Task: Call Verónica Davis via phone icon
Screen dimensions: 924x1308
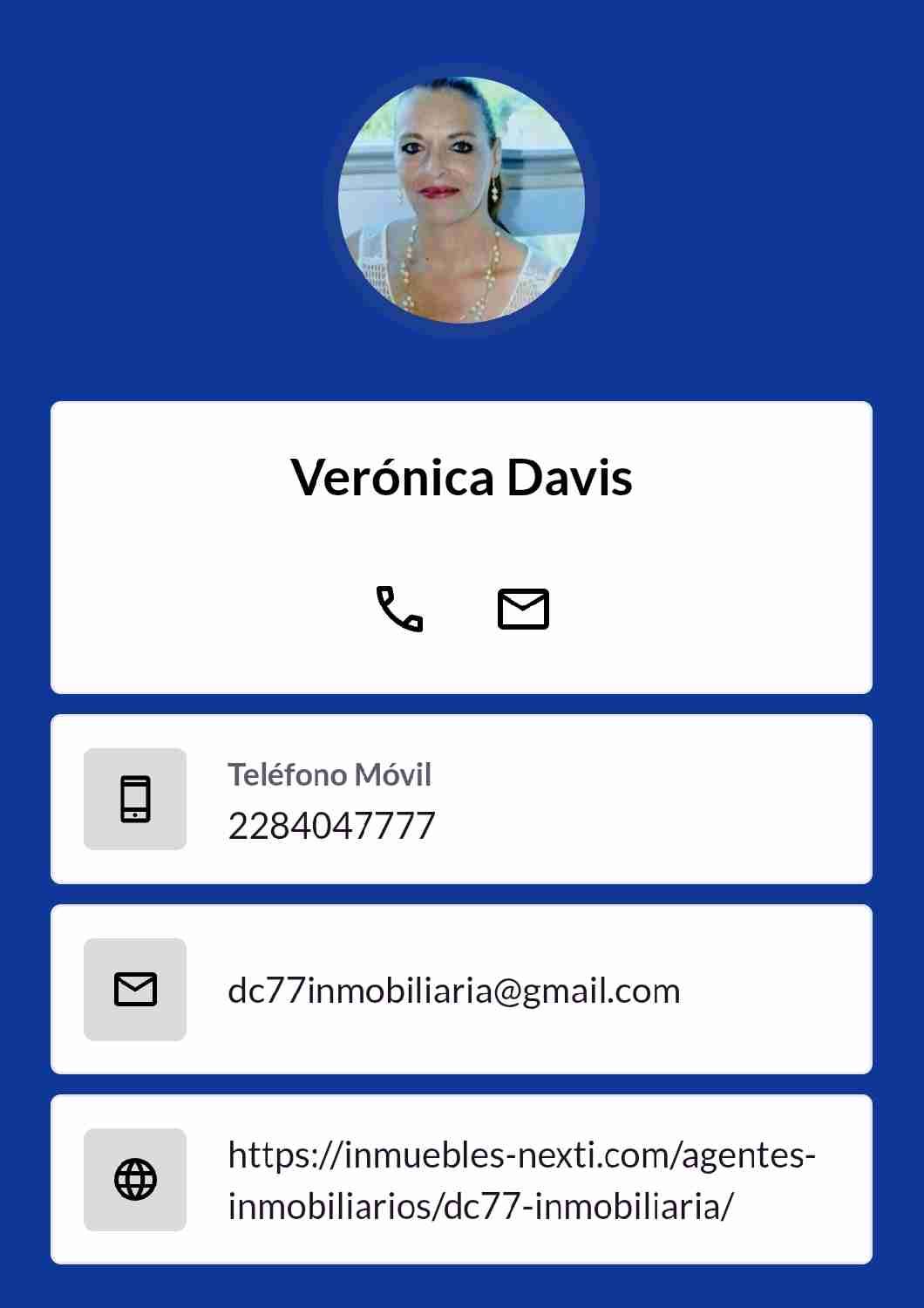Action: pyautogui.click(x=399, y=609)
